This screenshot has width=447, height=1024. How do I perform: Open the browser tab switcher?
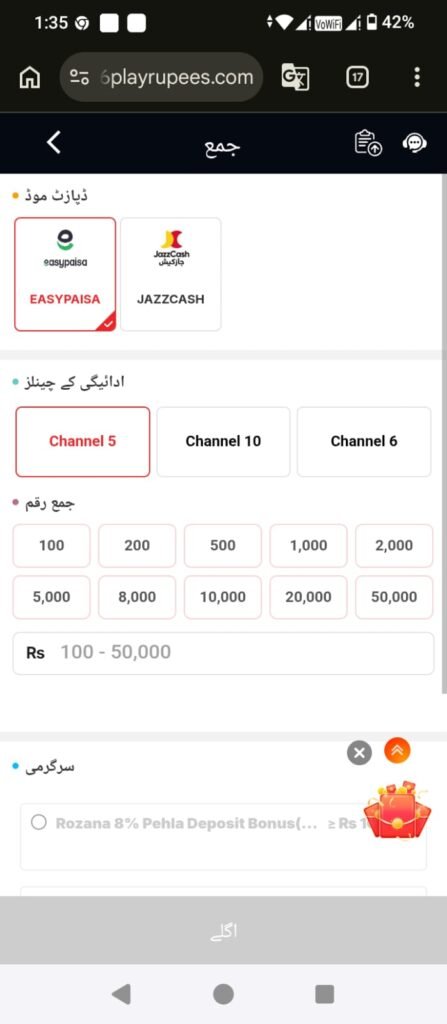click(x=357, y=78)
